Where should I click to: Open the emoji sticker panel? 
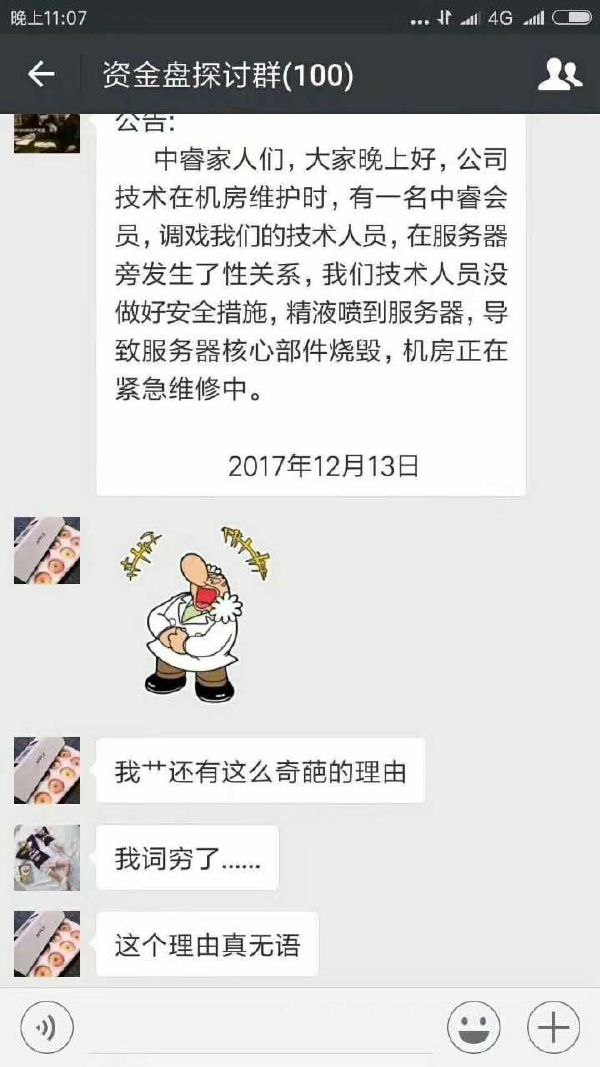click(473, 1027)
